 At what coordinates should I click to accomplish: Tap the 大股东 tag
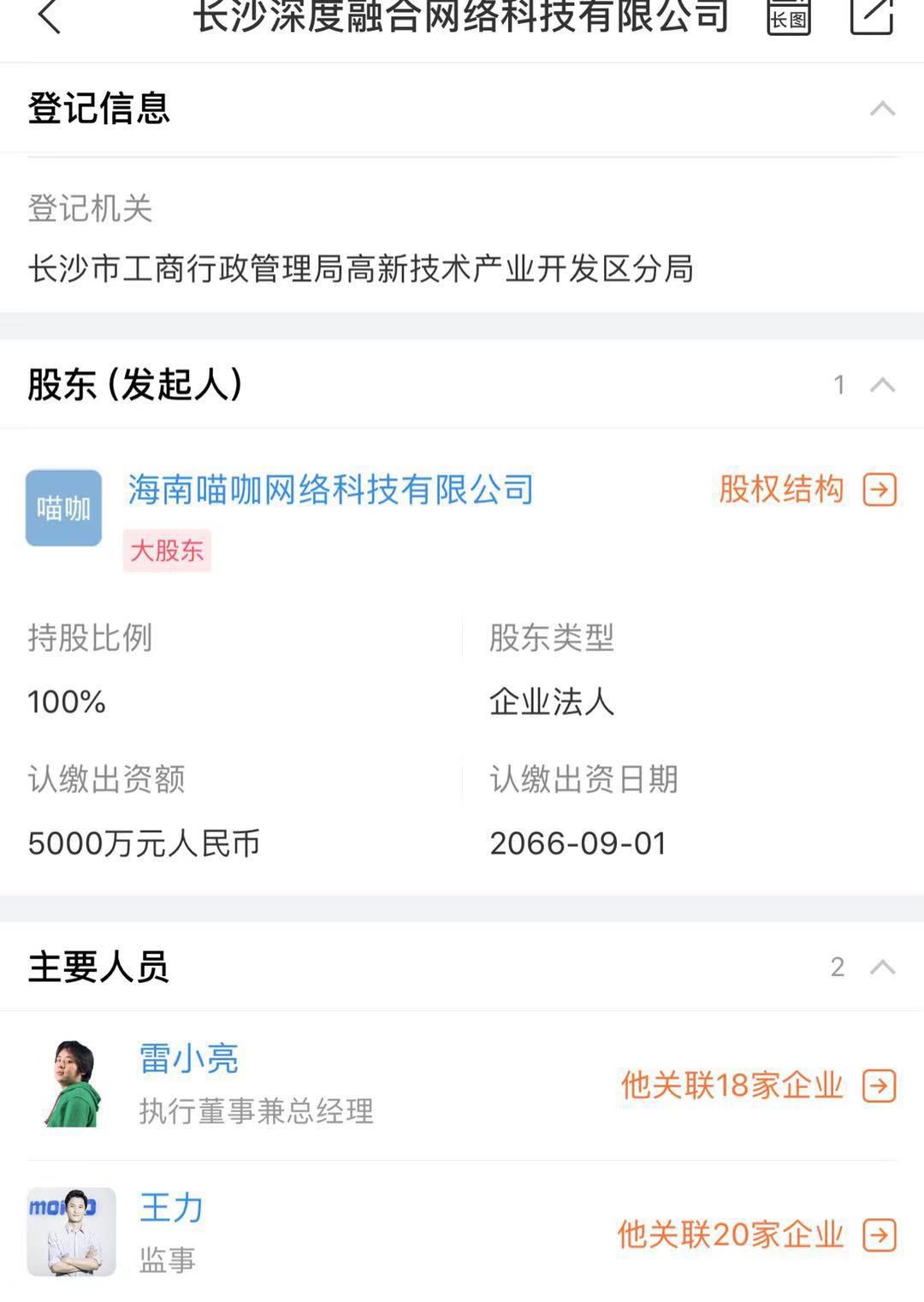tap(167, 551)
